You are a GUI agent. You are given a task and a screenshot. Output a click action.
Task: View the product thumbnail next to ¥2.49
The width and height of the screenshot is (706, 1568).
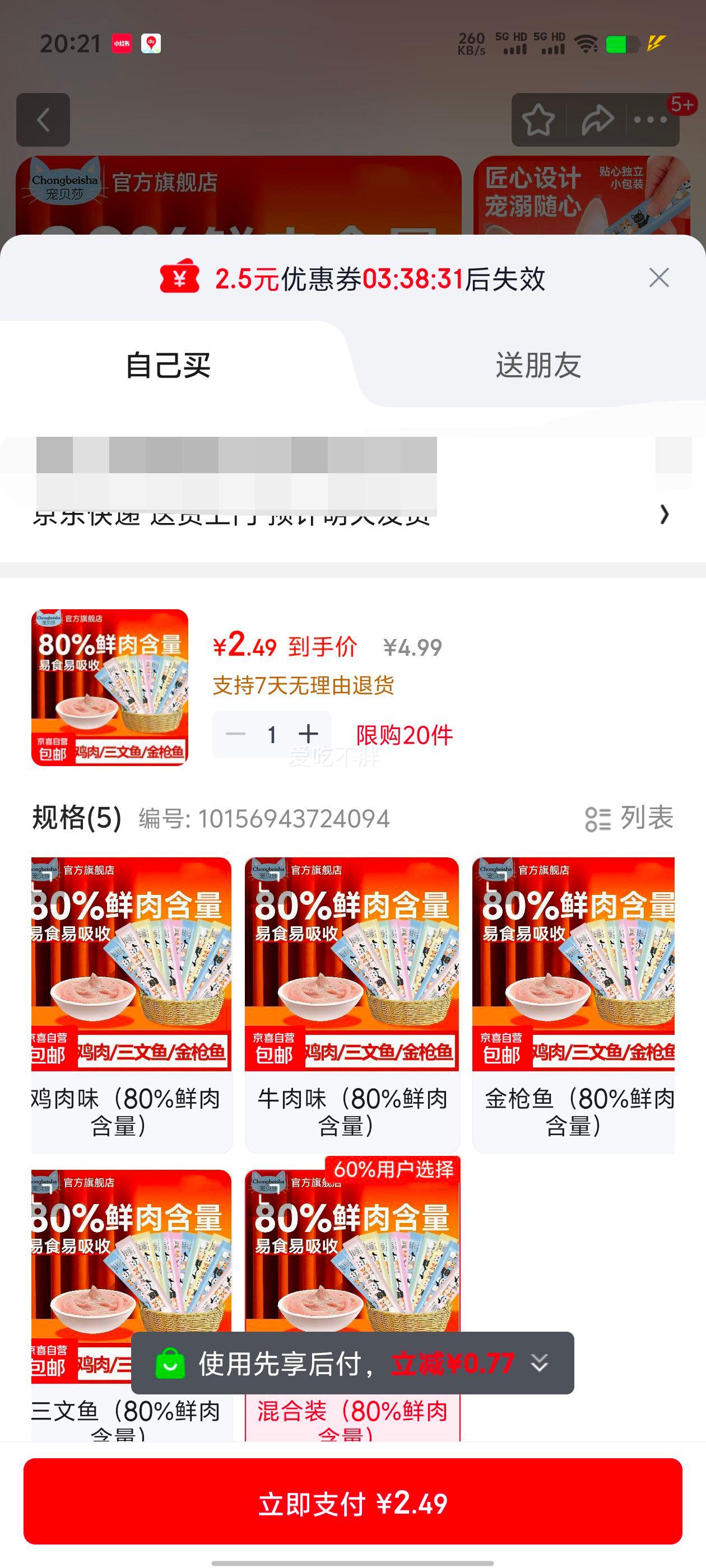(x=110, y=691)
